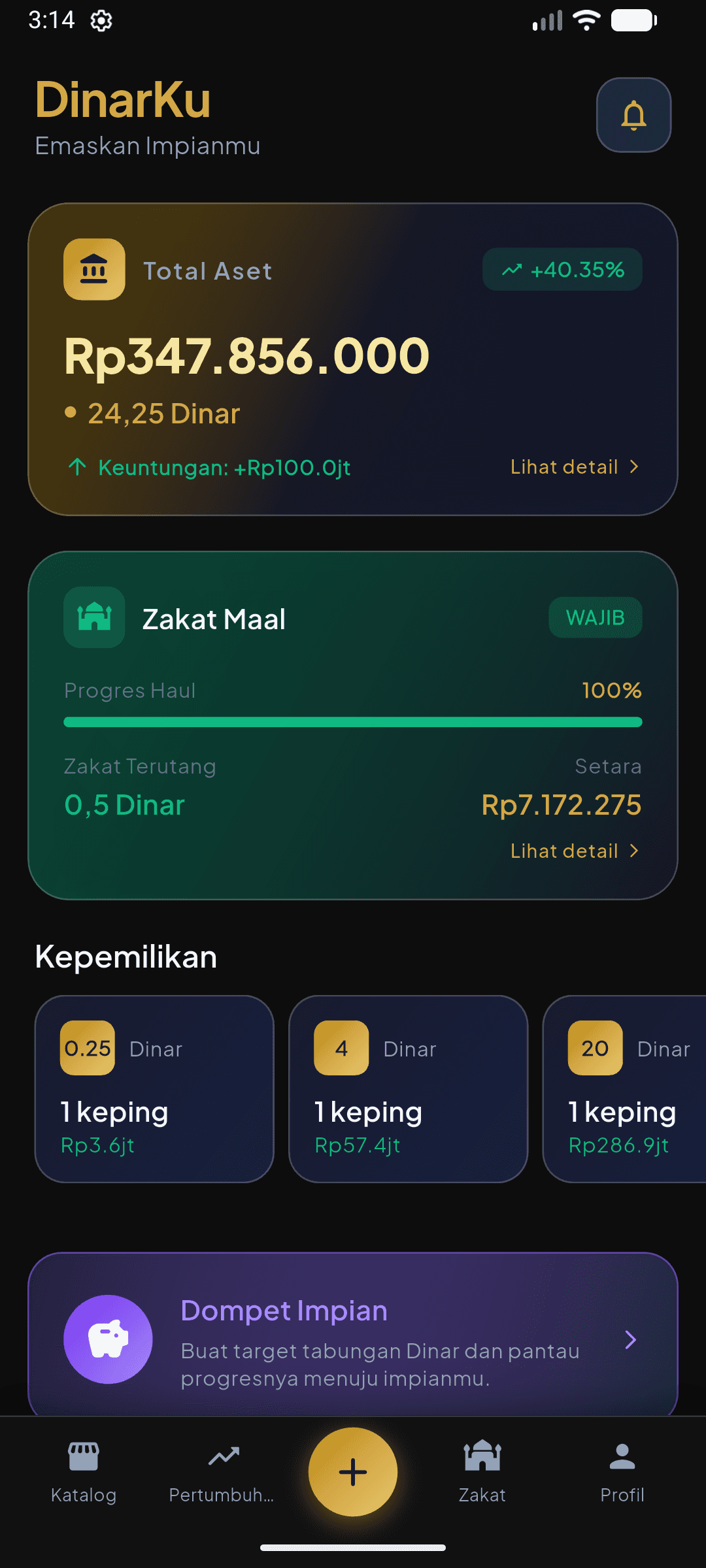Screen dimensions: 706x1568
Task: Open the notification bell icon
Action: pos(633,114)
